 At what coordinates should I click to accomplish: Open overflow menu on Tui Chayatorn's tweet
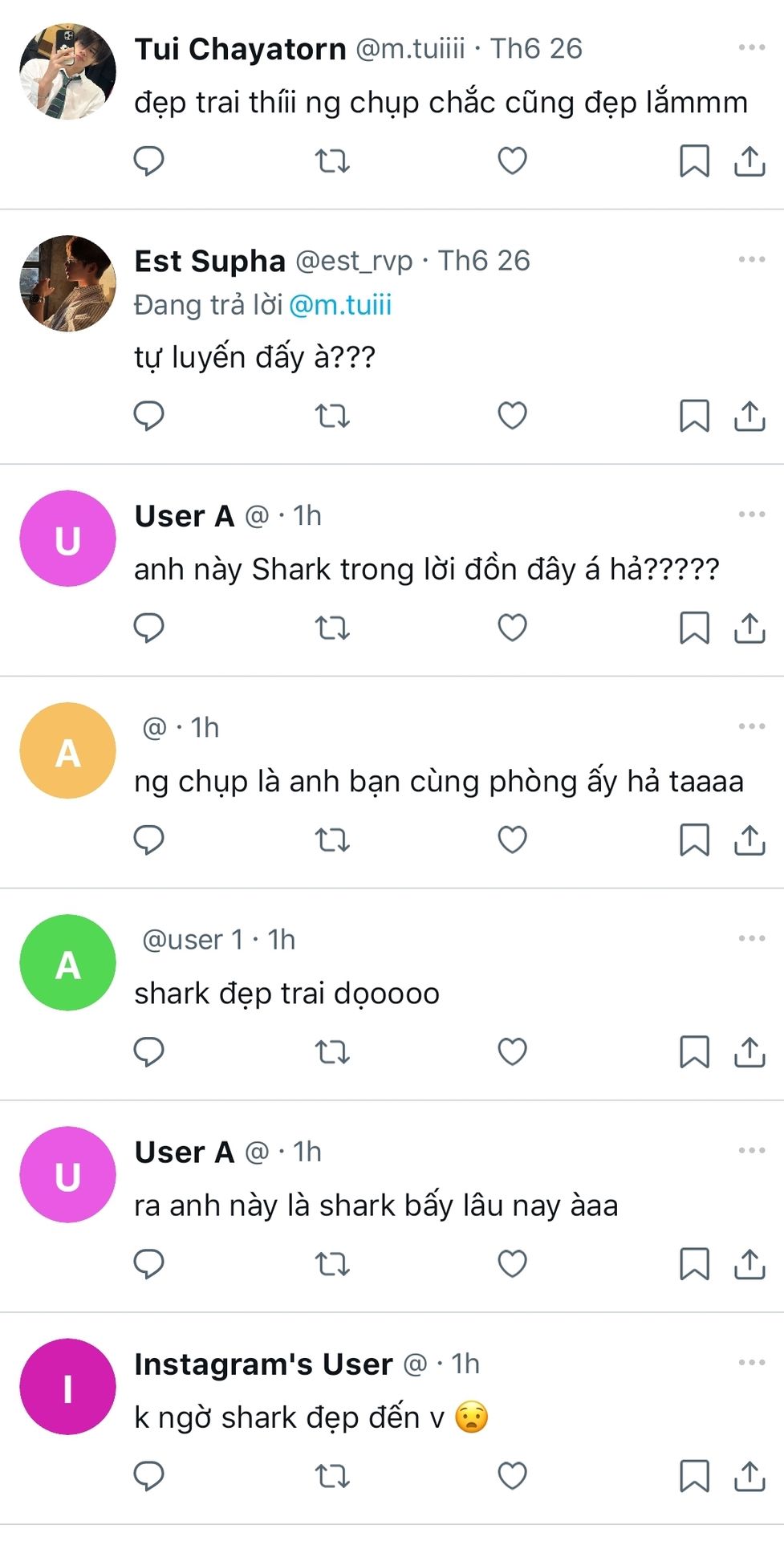(751, 47)
